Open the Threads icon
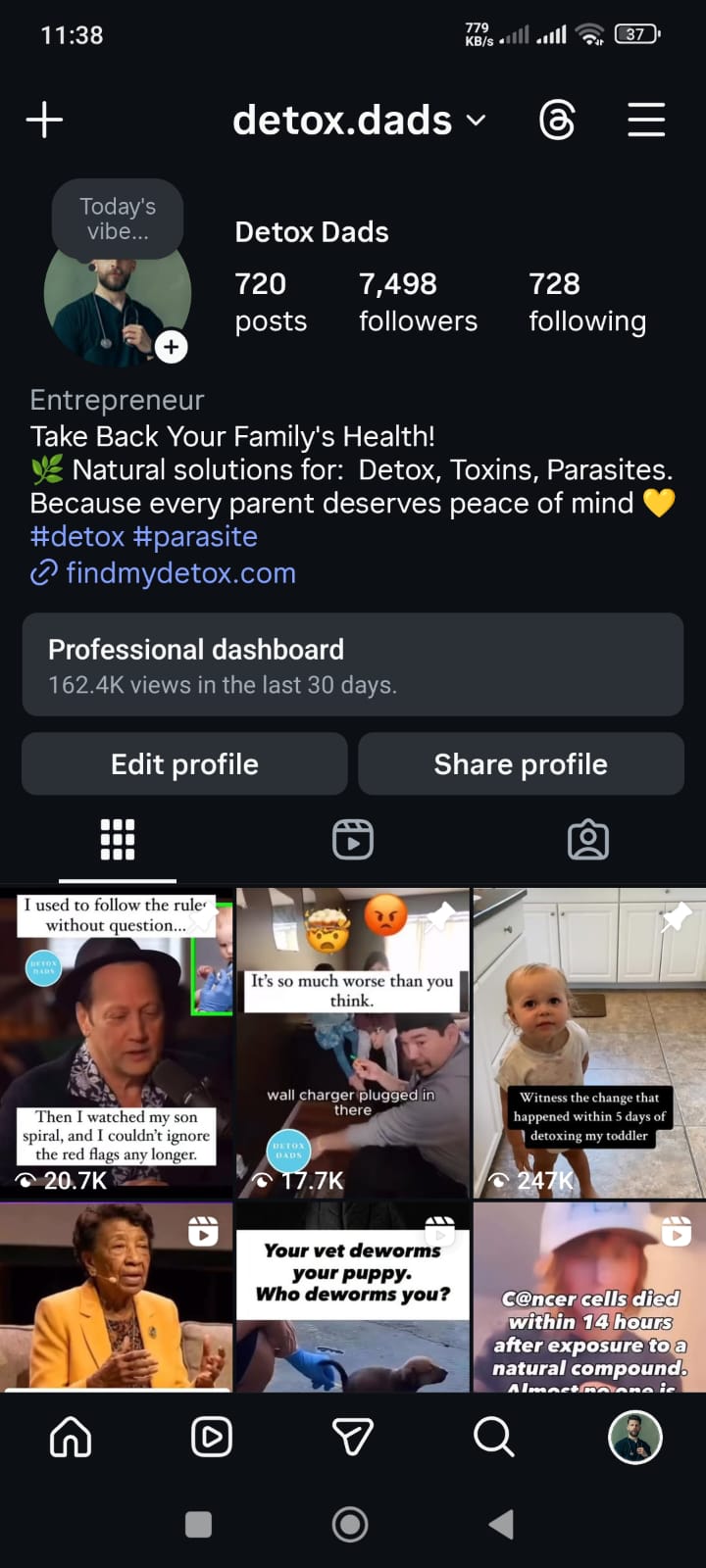The width and height of the screenshot is (706, 1568). pos(557,121)
